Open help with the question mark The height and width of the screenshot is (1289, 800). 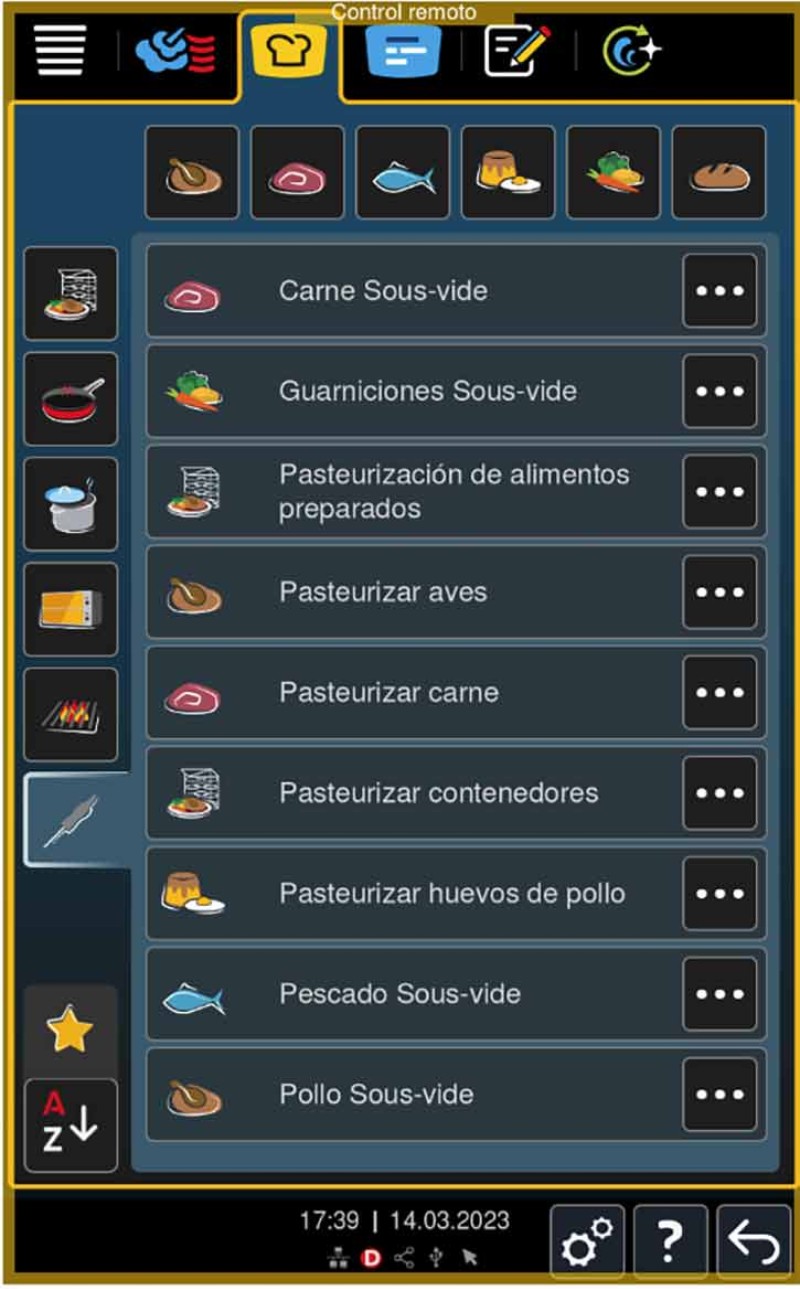[670, 1242]
